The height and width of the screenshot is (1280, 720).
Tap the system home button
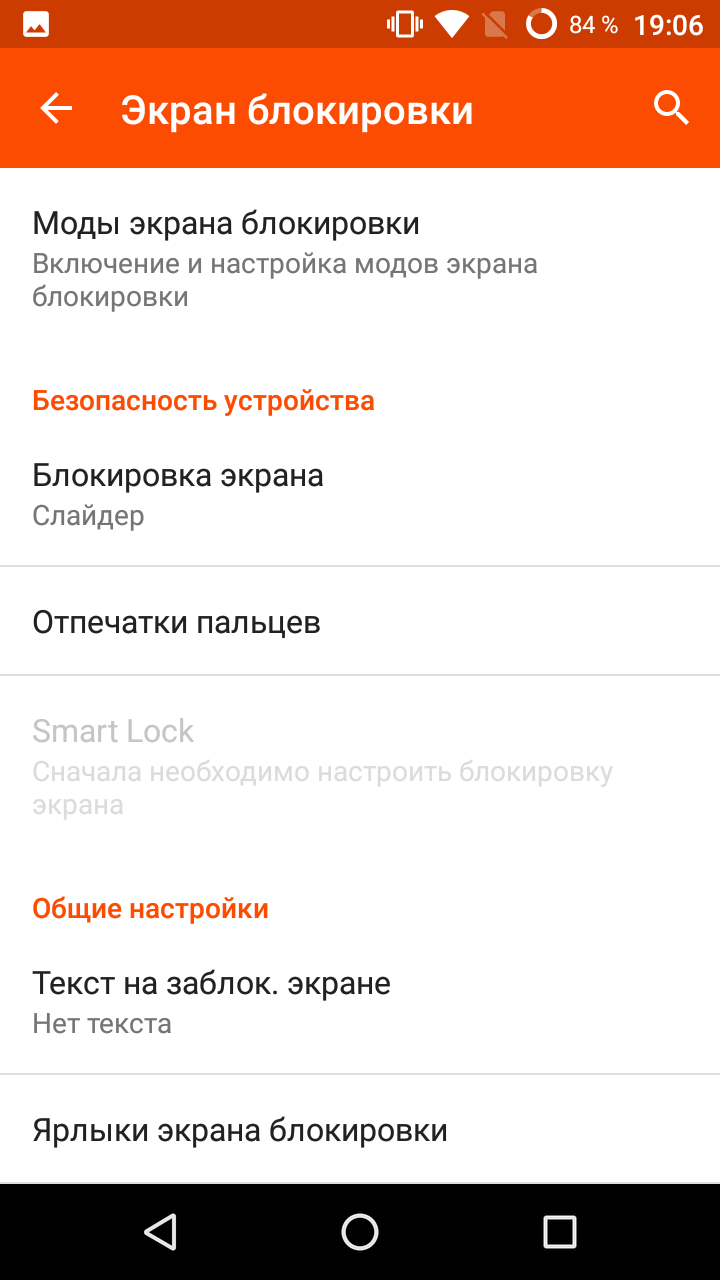click(360, 1232)
